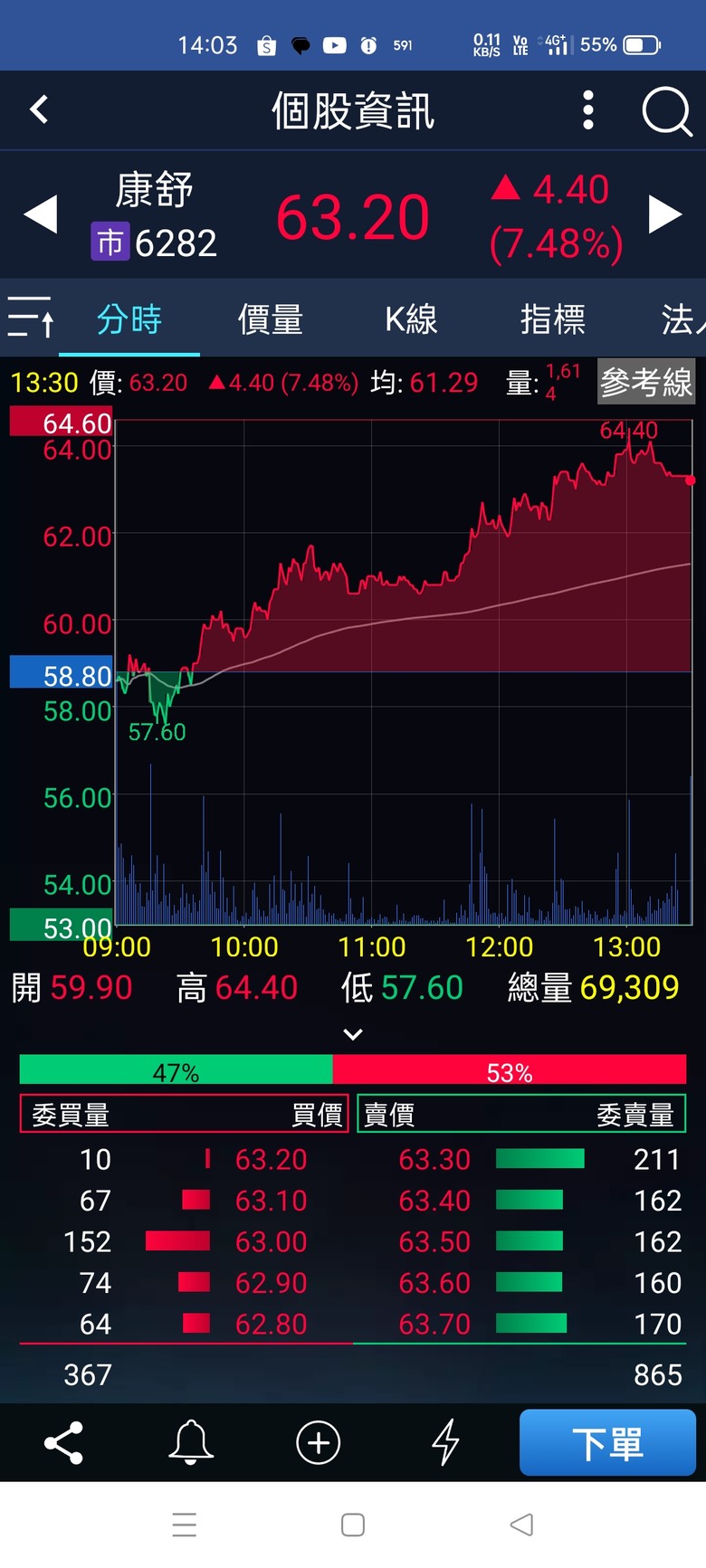706x1568 pixels.
Task: Open the three-dot overflow menu
Action: pyautogui.click(x=588, y=110)
